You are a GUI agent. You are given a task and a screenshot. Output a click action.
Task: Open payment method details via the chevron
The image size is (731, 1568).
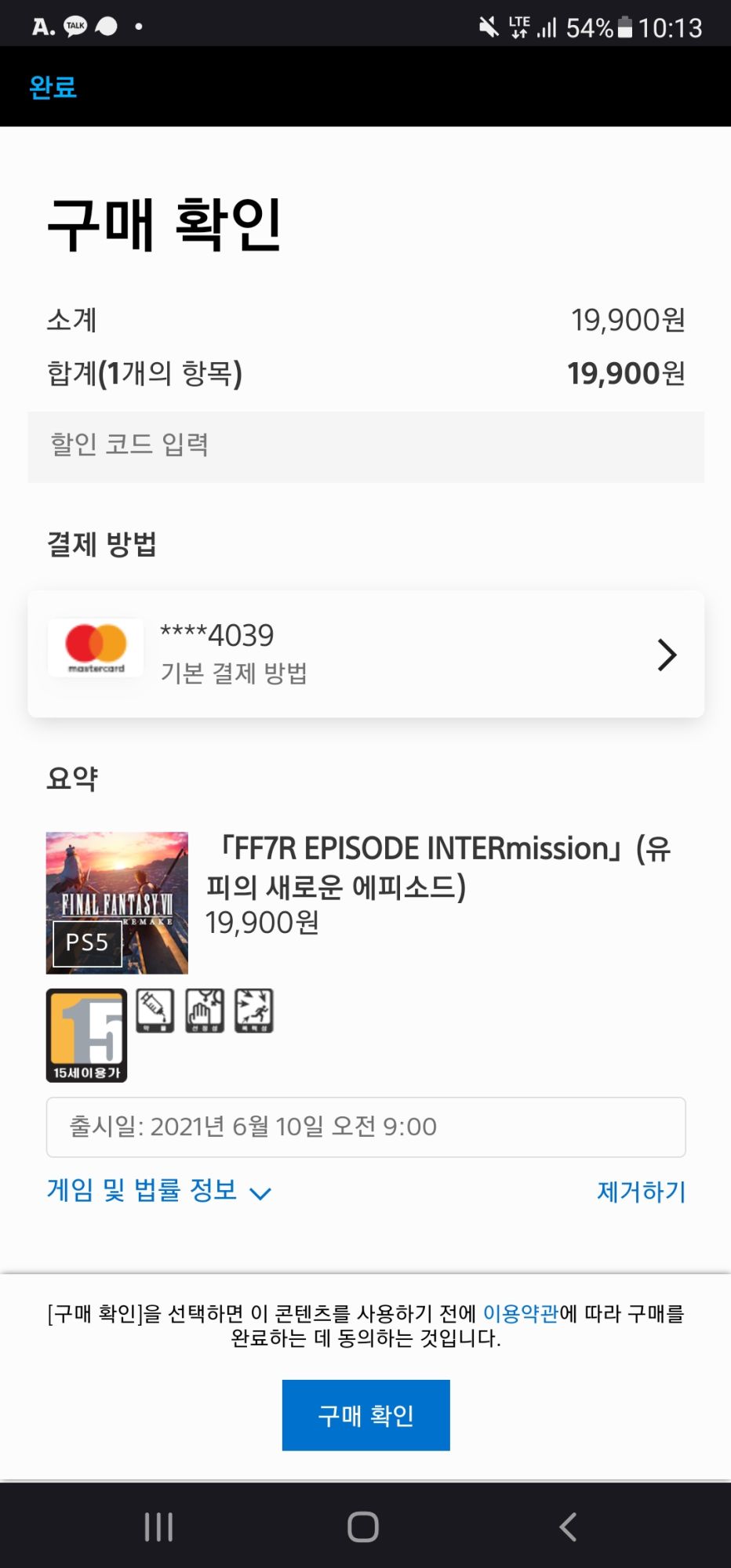click(665, 653)
